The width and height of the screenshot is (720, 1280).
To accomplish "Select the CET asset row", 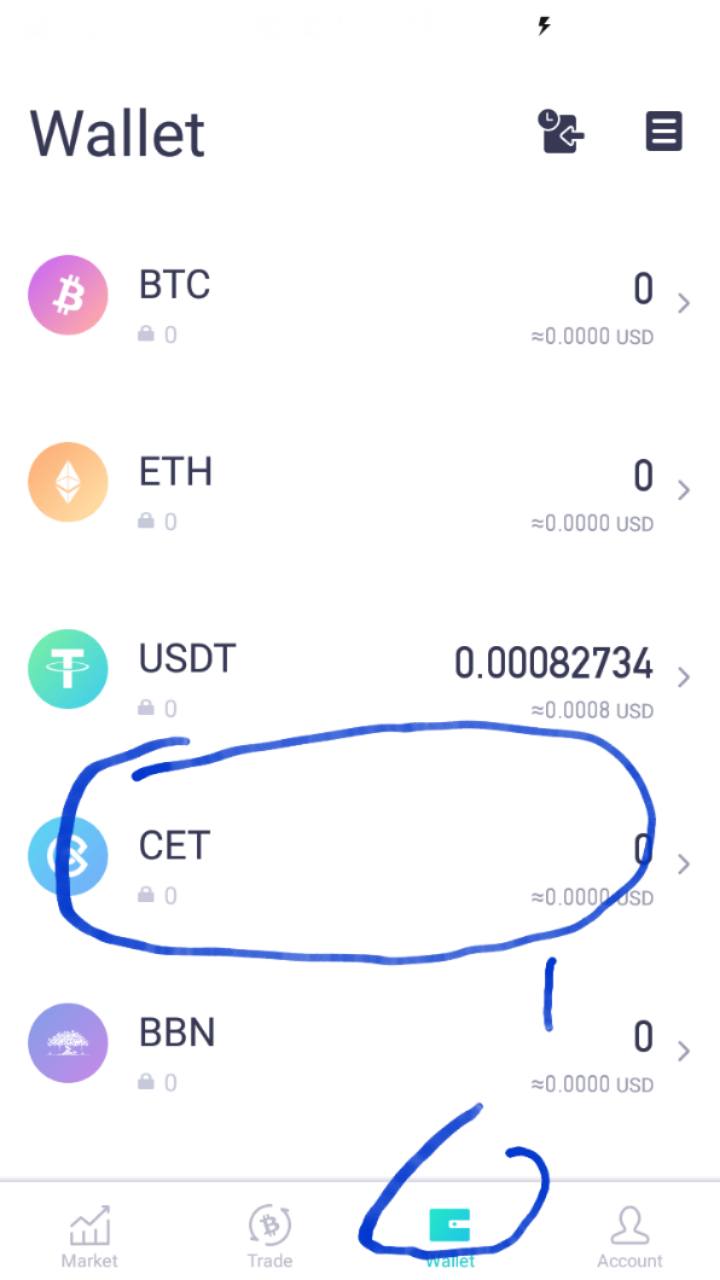I will click(360, 863).
